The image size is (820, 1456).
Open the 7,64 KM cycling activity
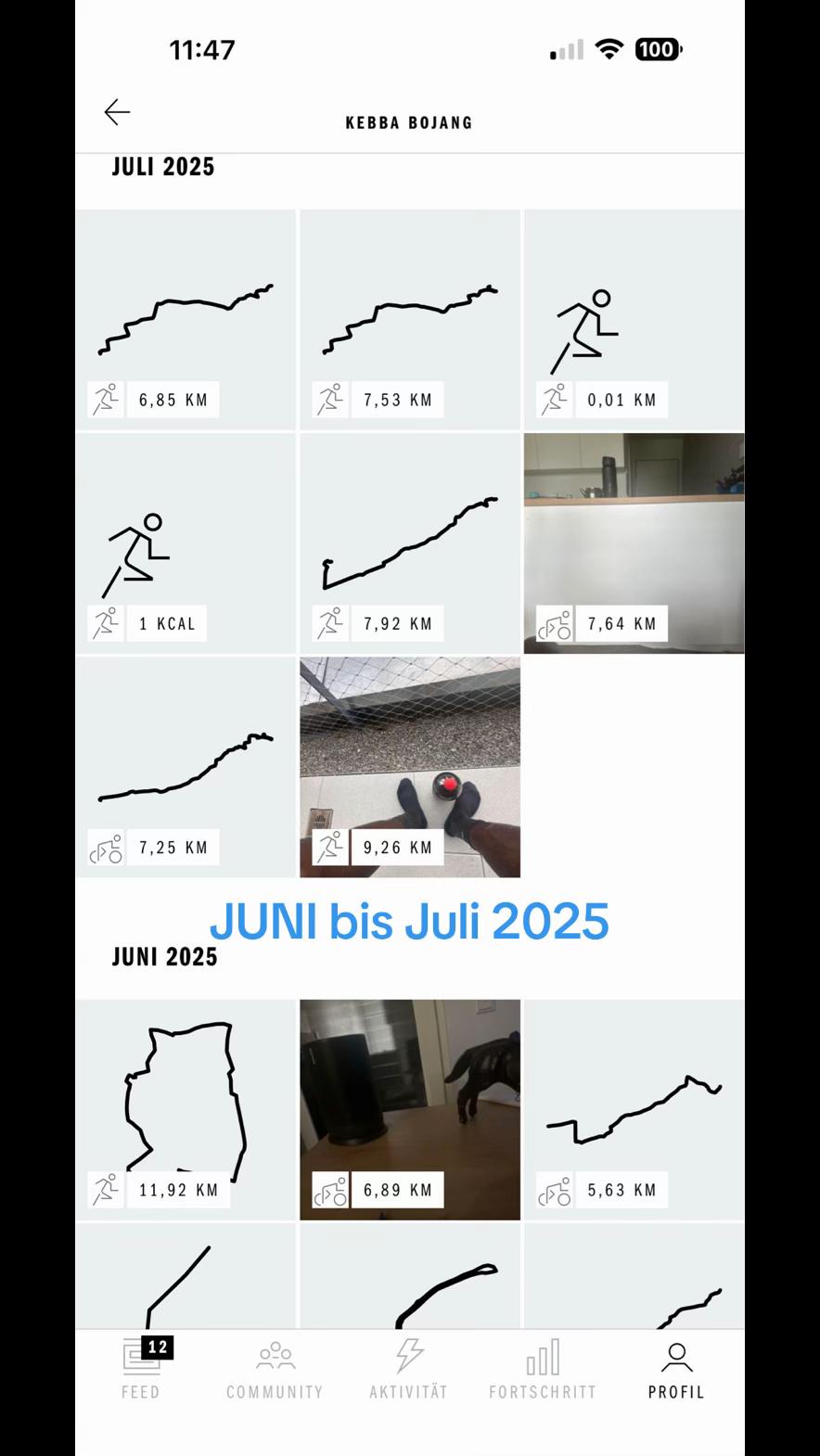tap(634, 543)
